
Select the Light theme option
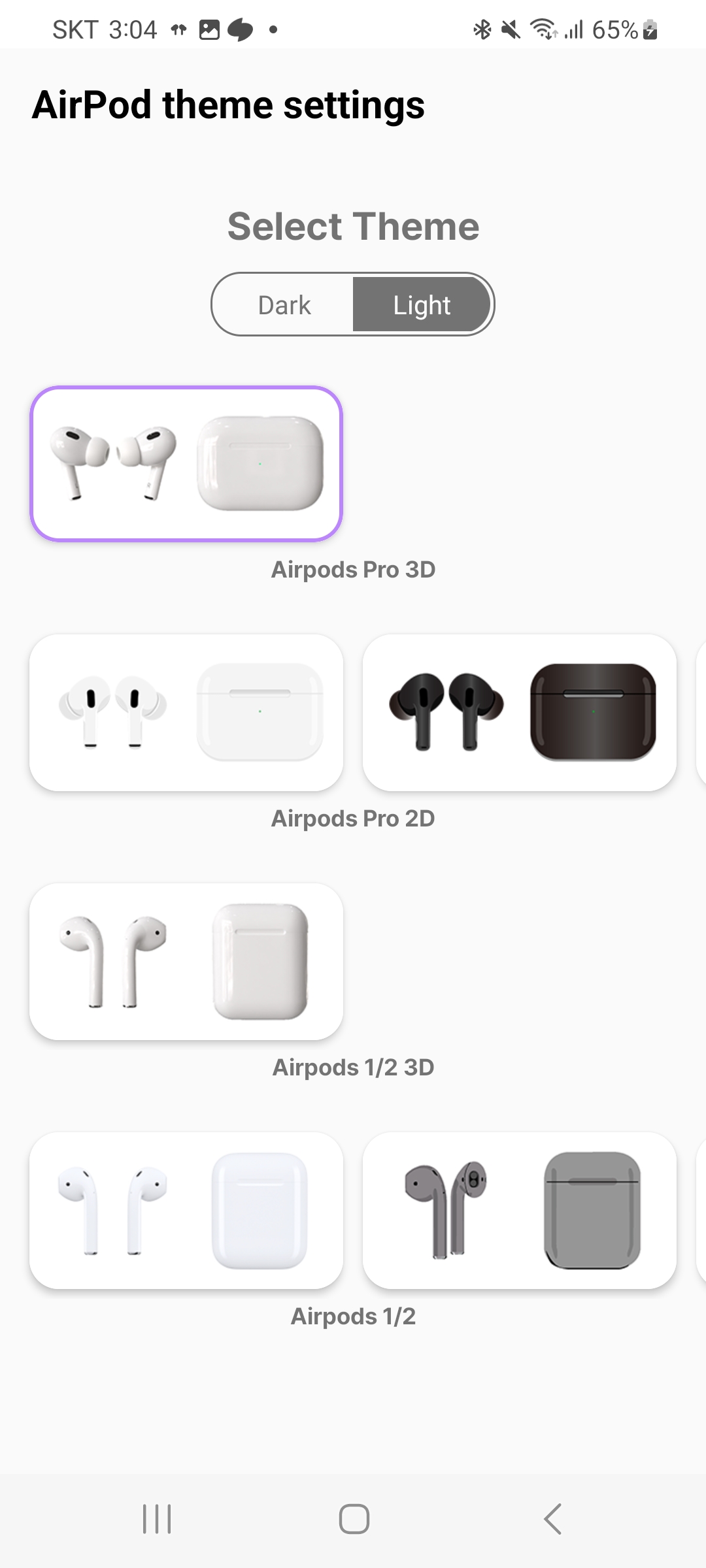(422, 305)
